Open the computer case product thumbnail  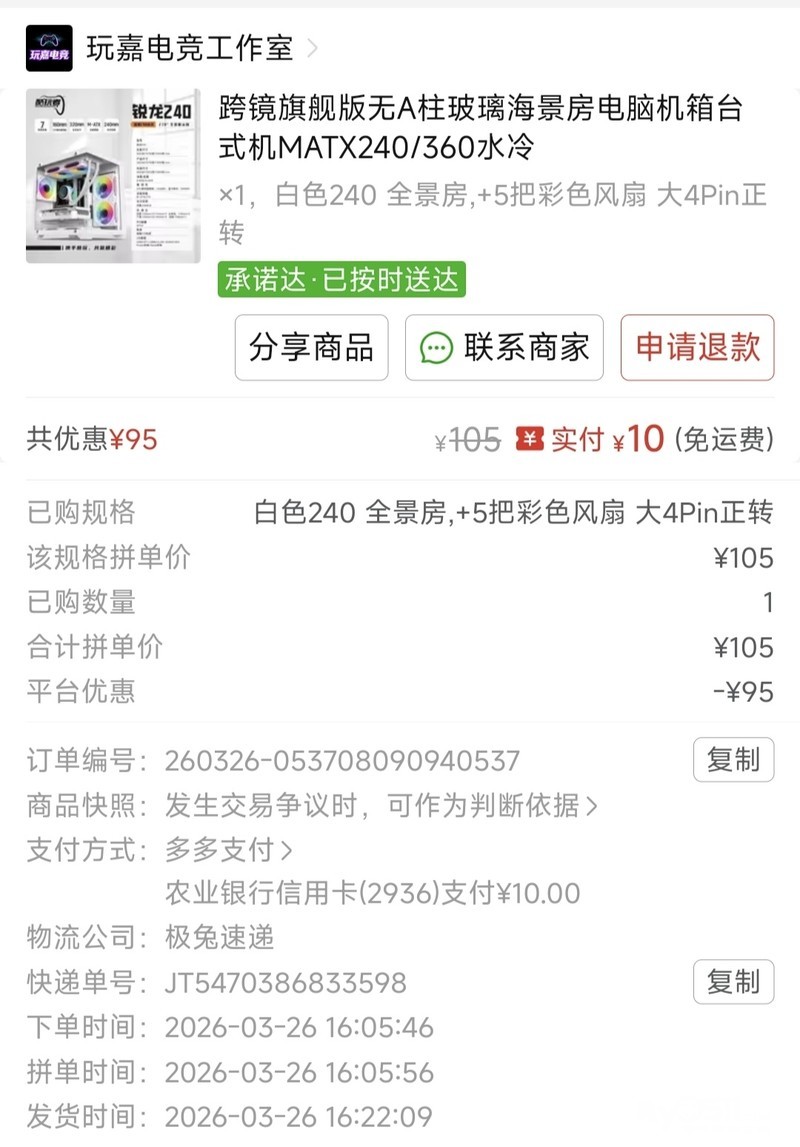click(x=113, y=176)
